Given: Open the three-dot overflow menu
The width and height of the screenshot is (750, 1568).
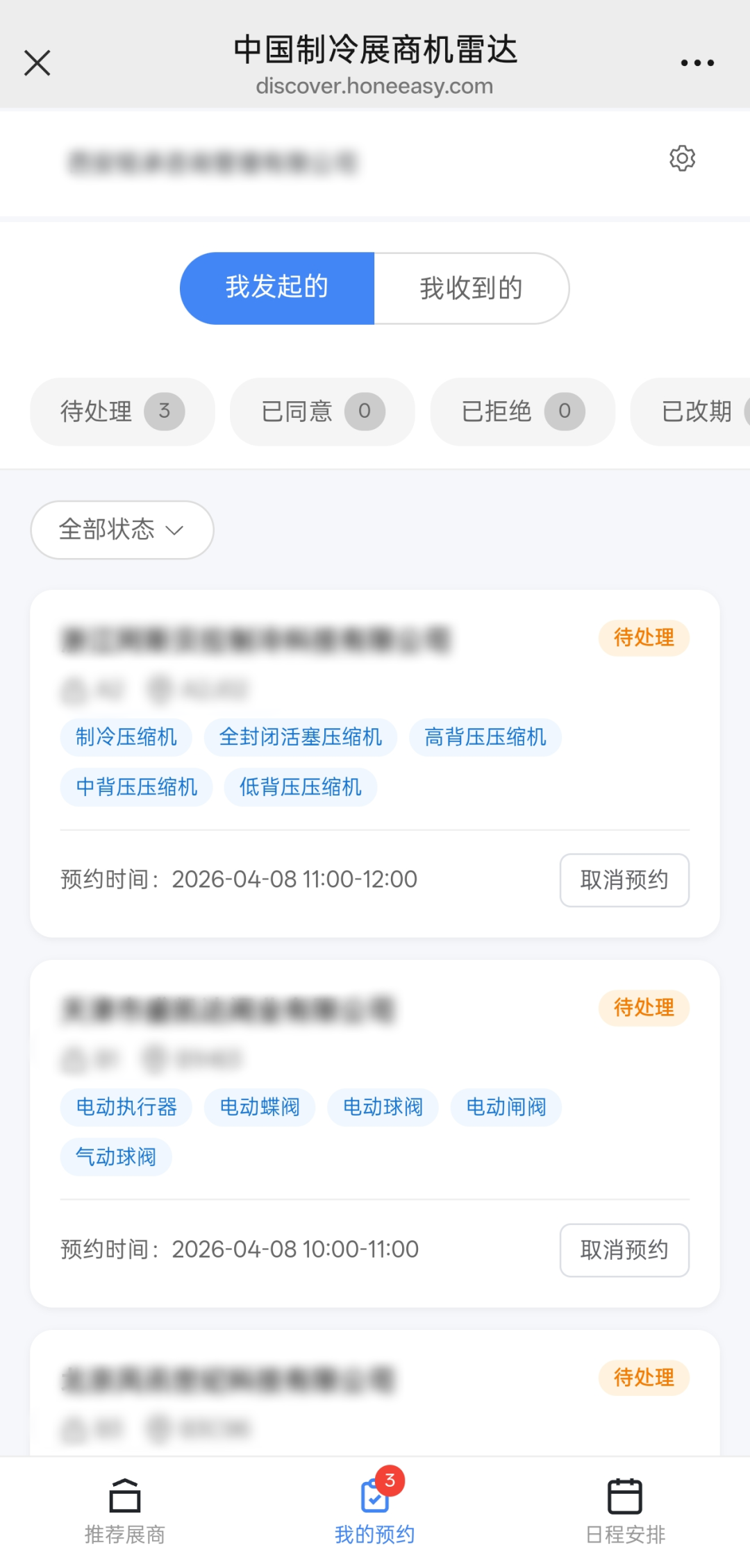Looking at the screenshot, I should point(697,62).
